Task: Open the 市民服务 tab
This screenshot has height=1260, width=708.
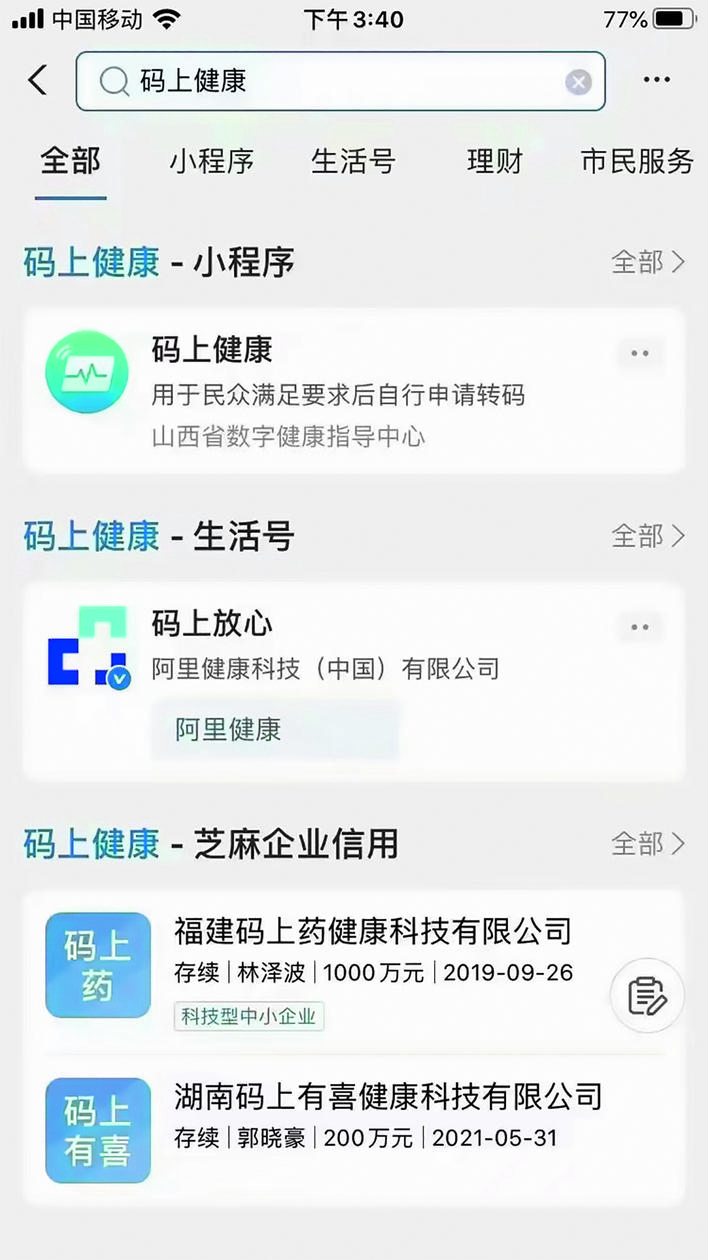Action: click(x=637, y=161)
